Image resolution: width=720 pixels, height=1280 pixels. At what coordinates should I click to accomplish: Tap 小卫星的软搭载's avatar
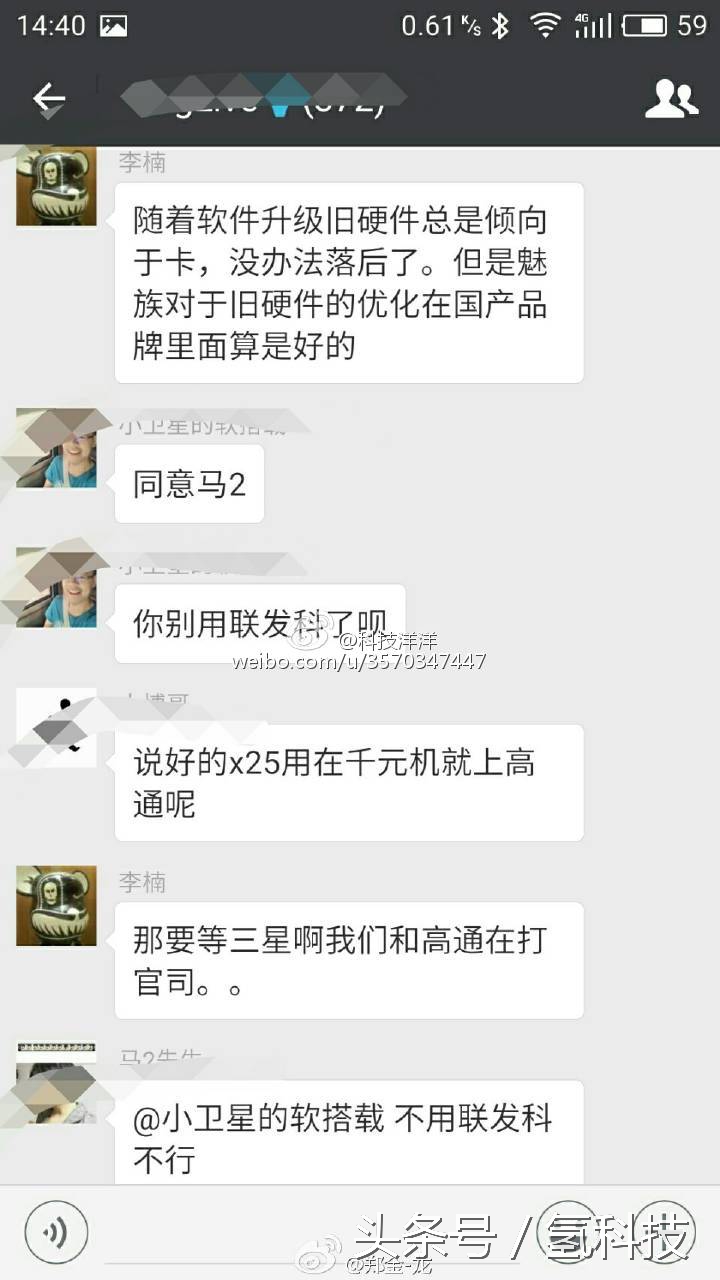coord(56,450)
